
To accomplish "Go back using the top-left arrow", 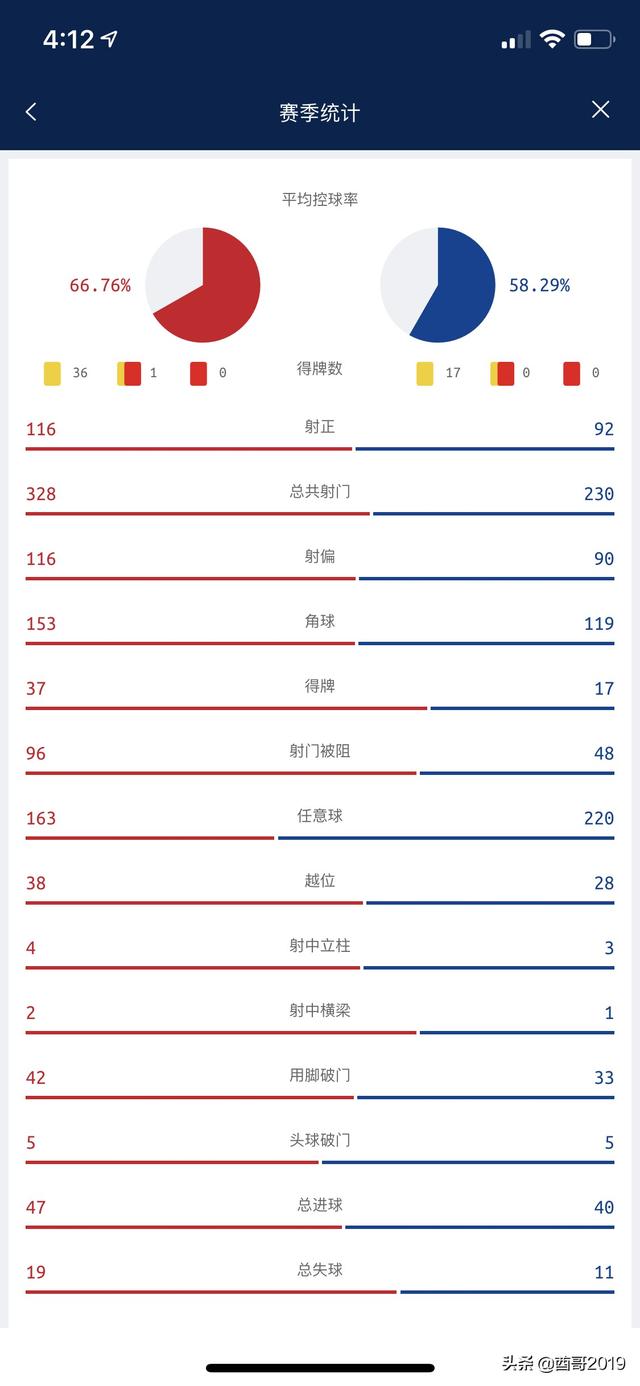I will (x=31, y=112).
